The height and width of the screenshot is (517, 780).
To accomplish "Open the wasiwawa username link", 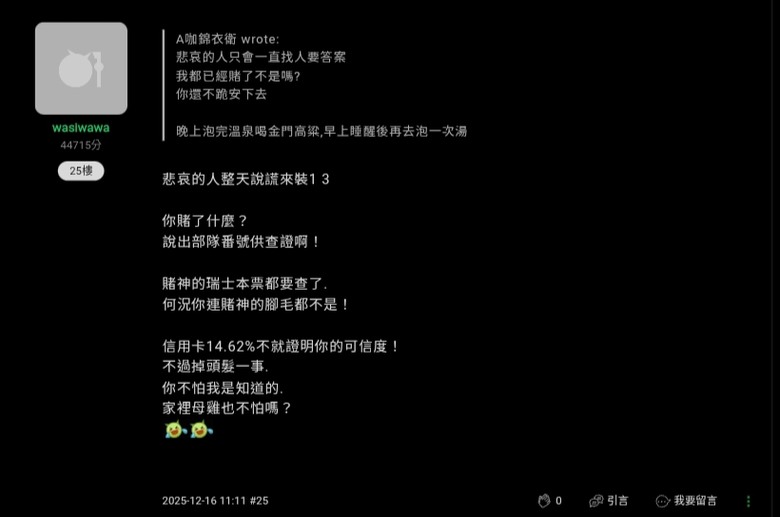I will 81,128.
